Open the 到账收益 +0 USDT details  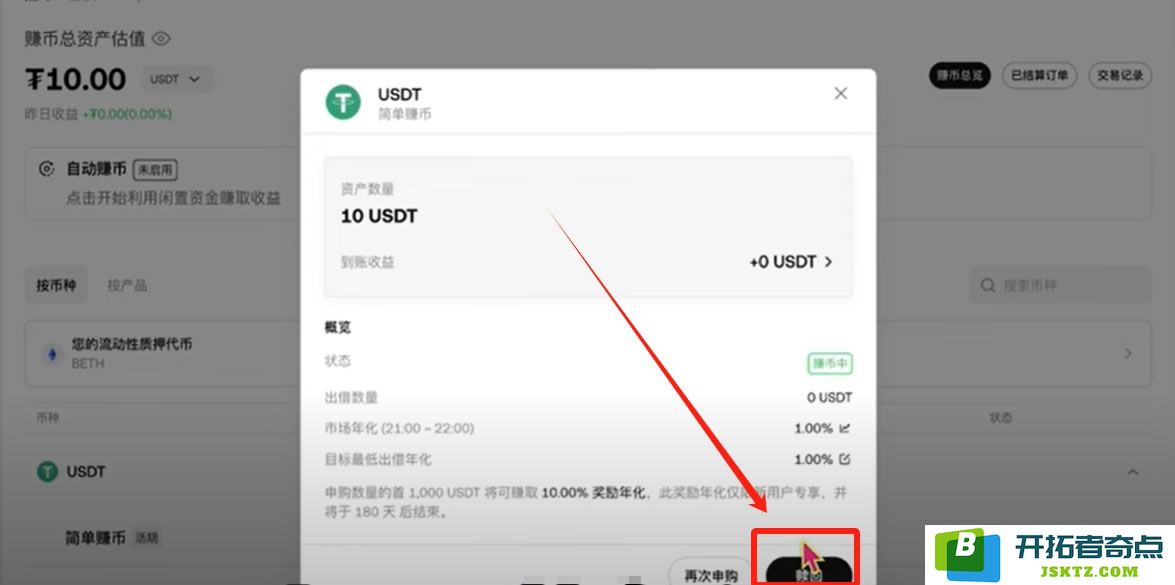click(x=790, y=262)
